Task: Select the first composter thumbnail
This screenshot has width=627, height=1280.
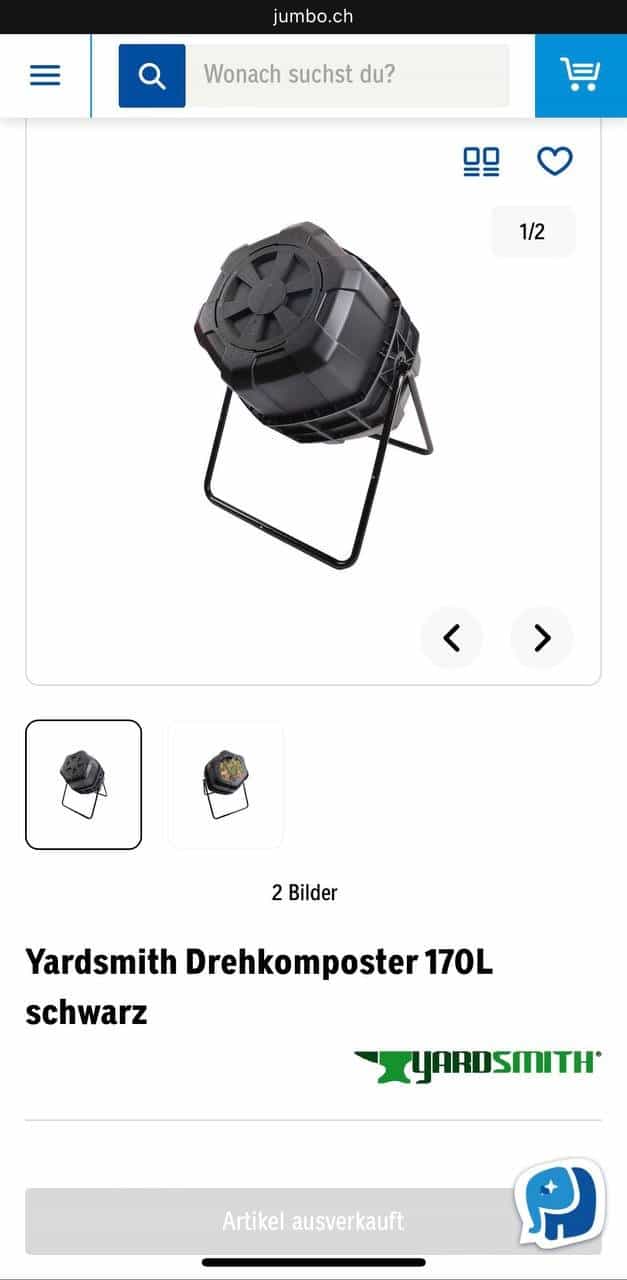Action: (x=84, y=784)
